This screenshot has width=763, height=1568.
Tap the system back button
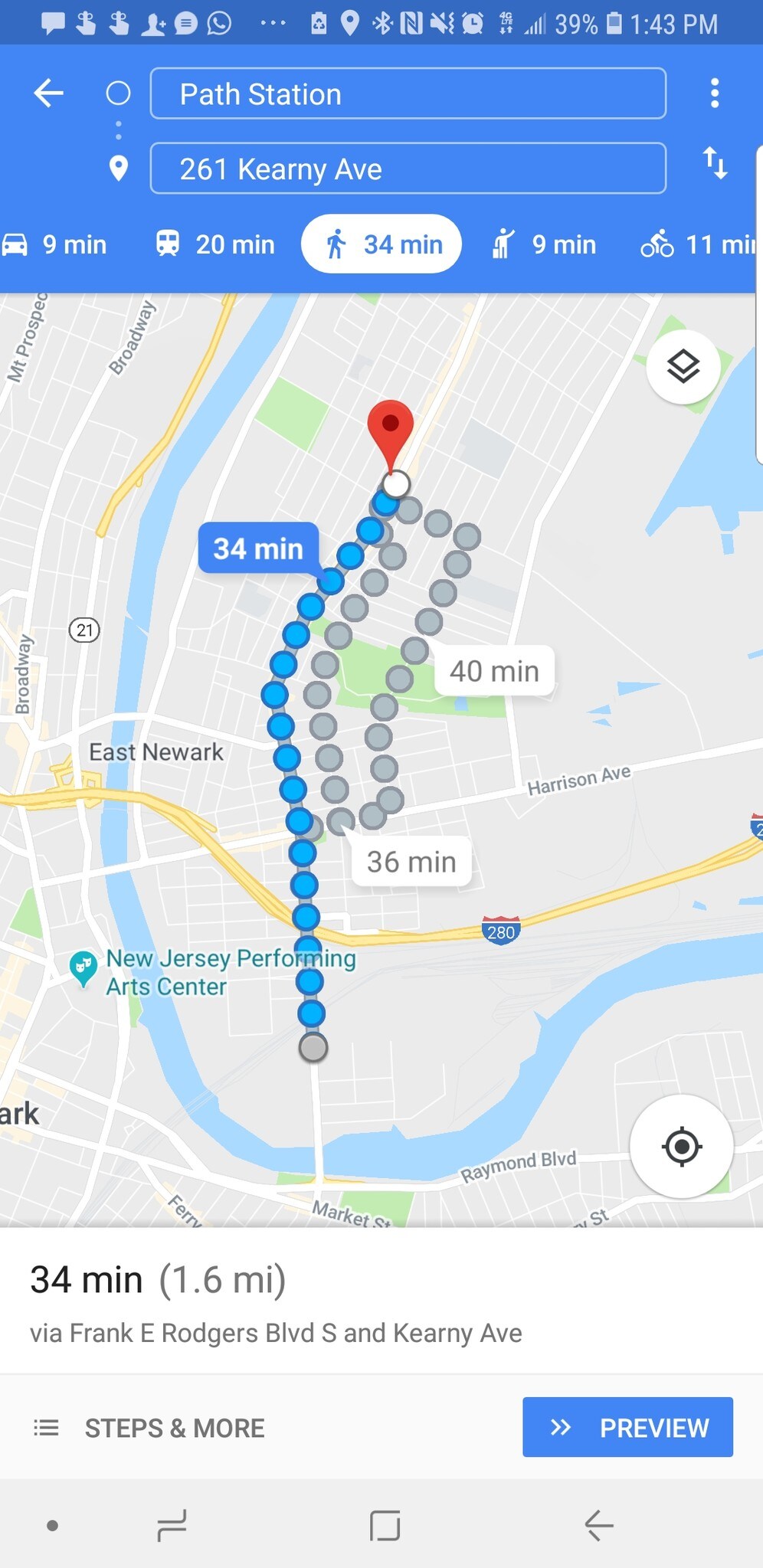click(x=599, y=1525)
